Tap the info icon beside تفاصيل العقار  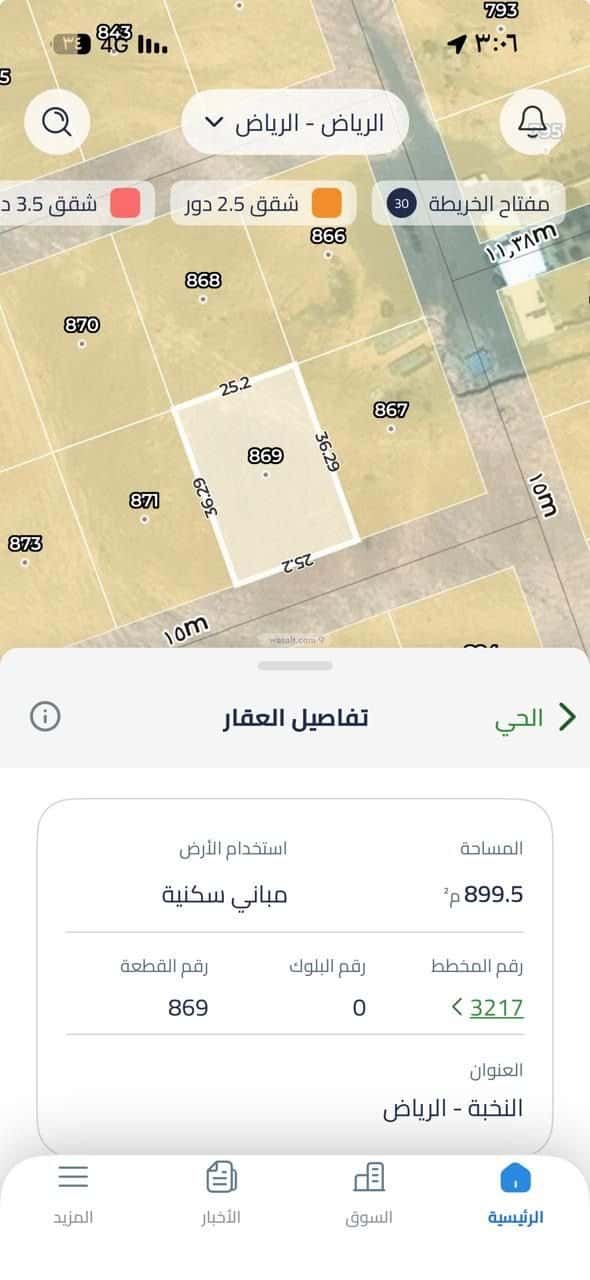tap(46, 716)
